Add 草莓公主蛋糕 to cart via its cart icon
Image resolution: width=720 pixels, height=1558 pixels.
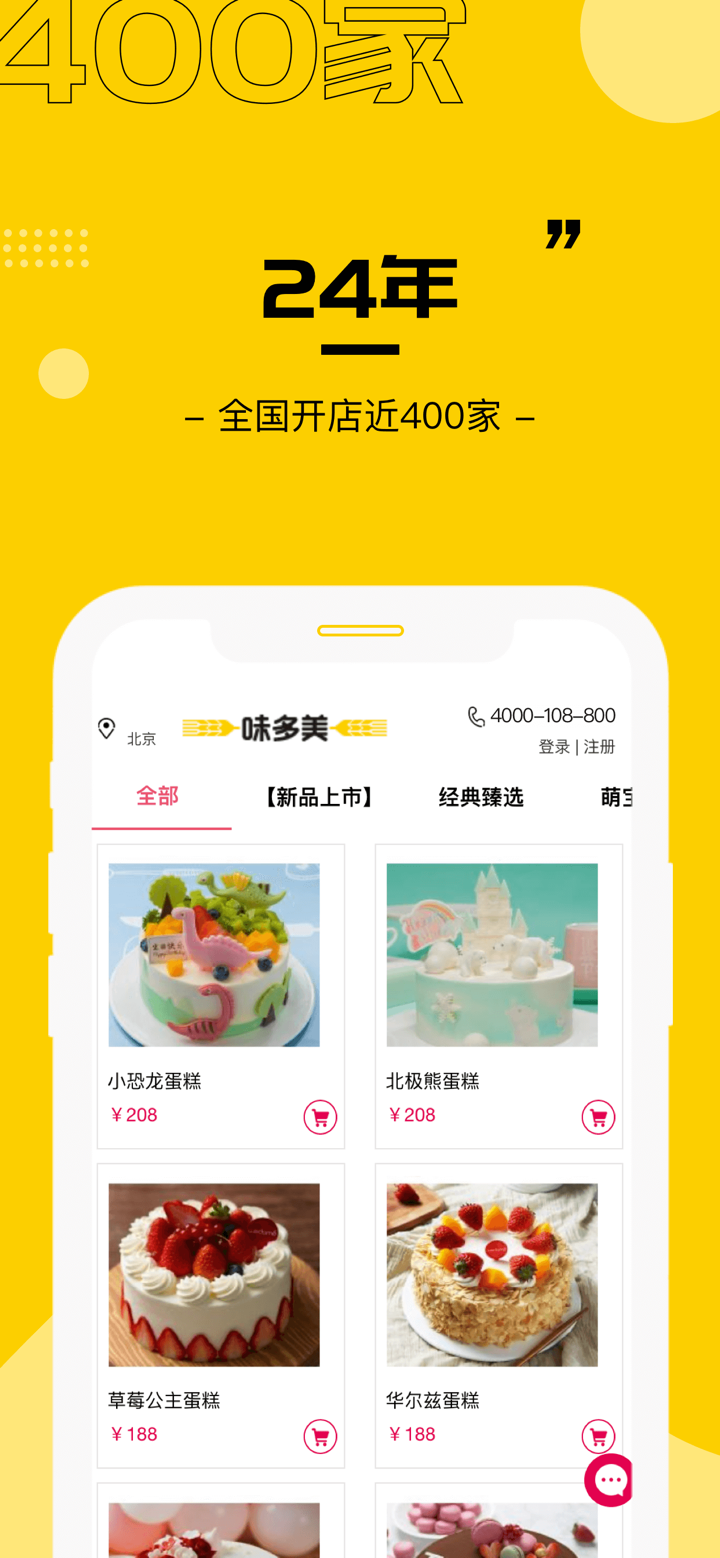(320, 1436)
